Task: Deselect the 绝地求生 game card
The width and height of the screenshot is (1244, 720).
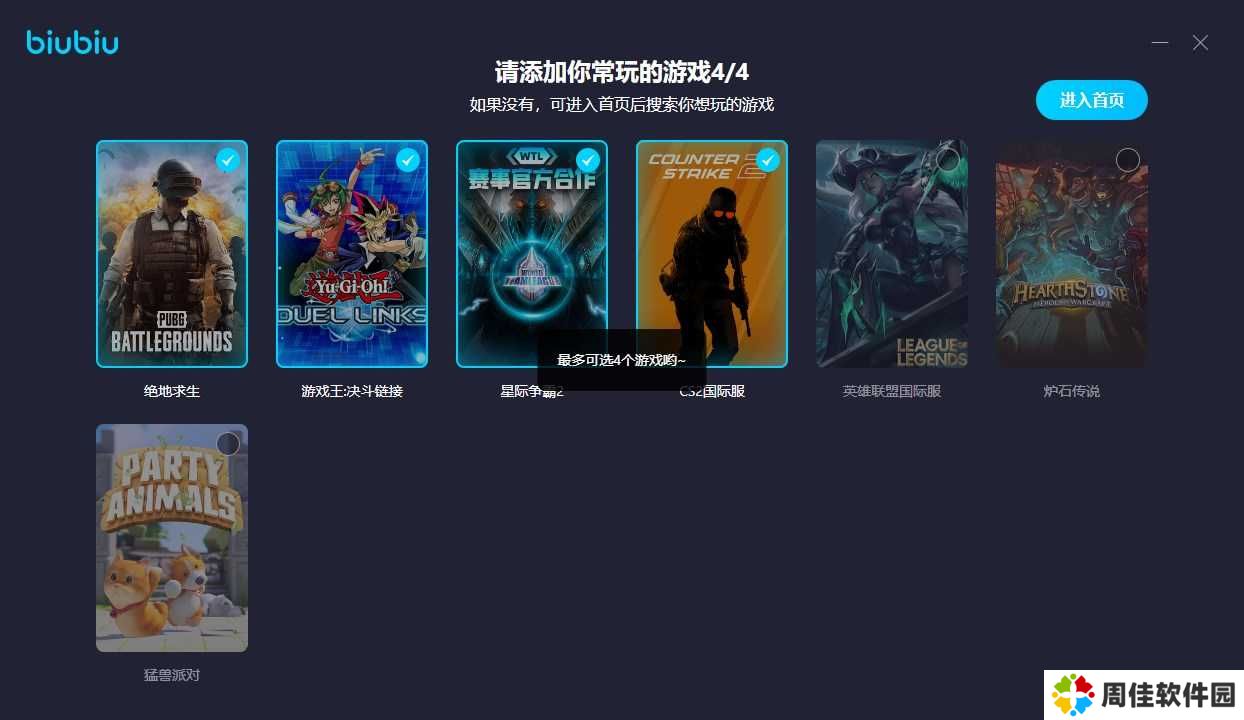Action: pos(172,254)
